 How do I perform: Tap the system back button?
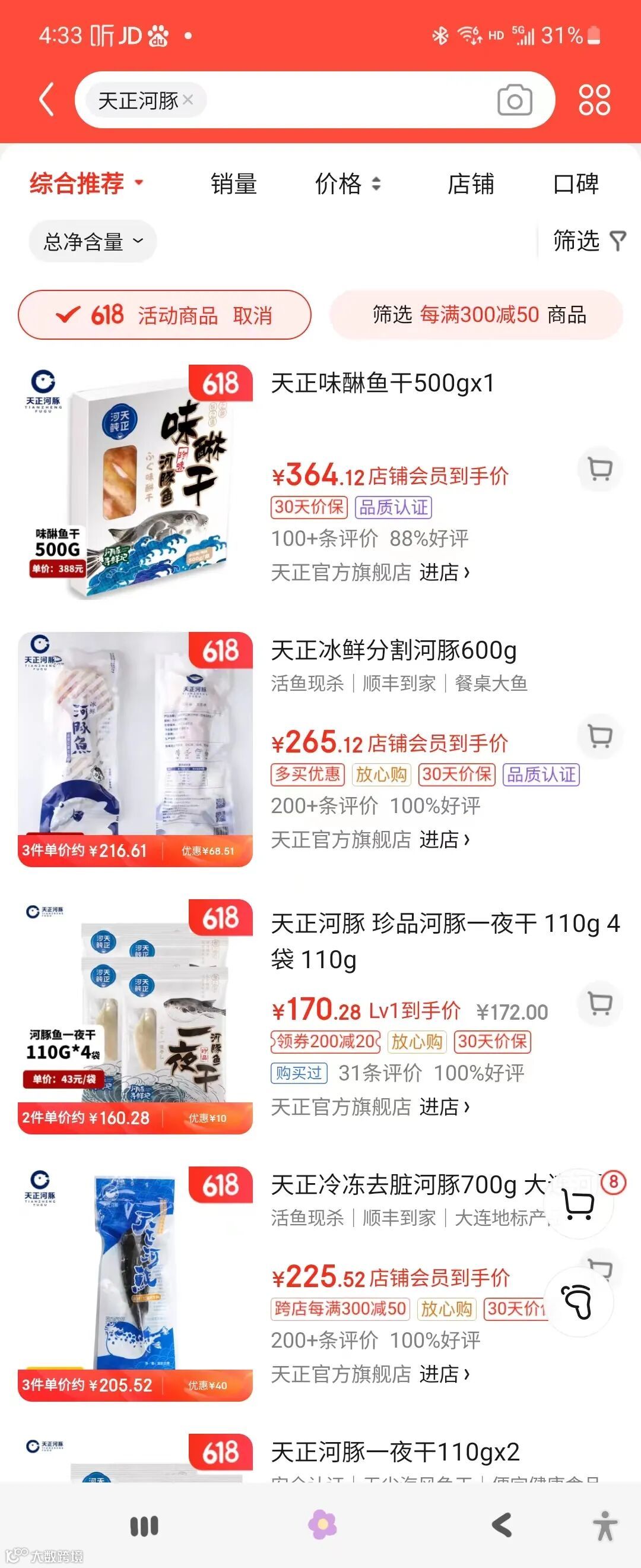pyautogui.click(x=501, y=1525)
